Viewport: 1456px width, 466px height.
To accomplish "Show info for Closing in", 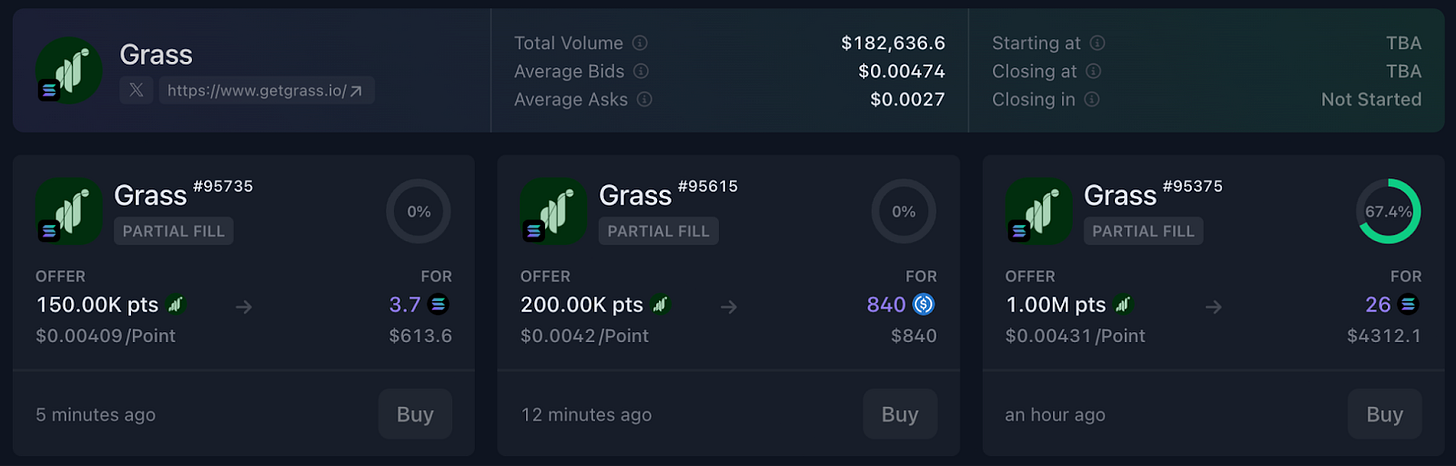I will pyautogui.click(x=1091, y=100).
